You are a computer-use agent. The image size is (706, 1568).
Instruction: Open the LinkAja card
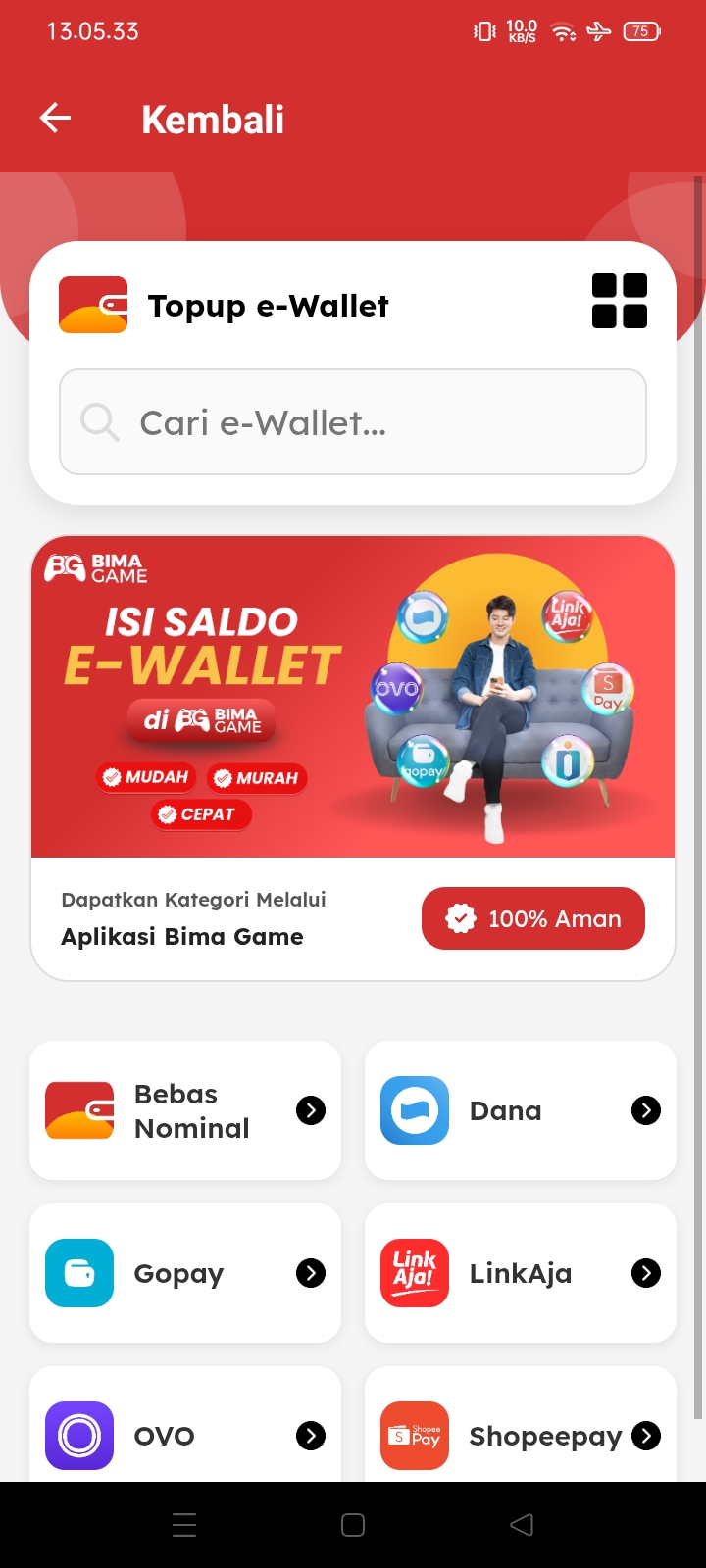click(x=521, y=1273)
